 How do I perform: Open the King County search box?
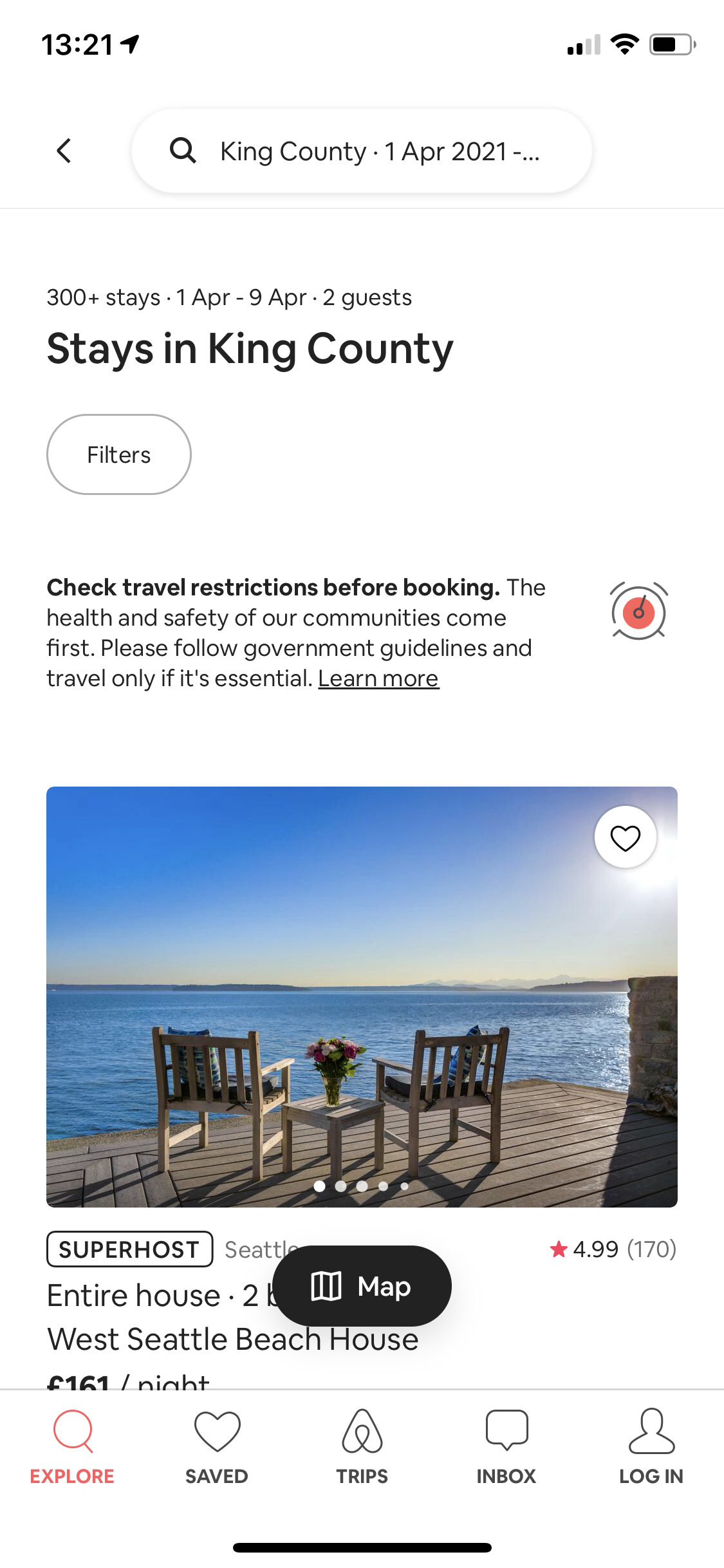point(361,151)
